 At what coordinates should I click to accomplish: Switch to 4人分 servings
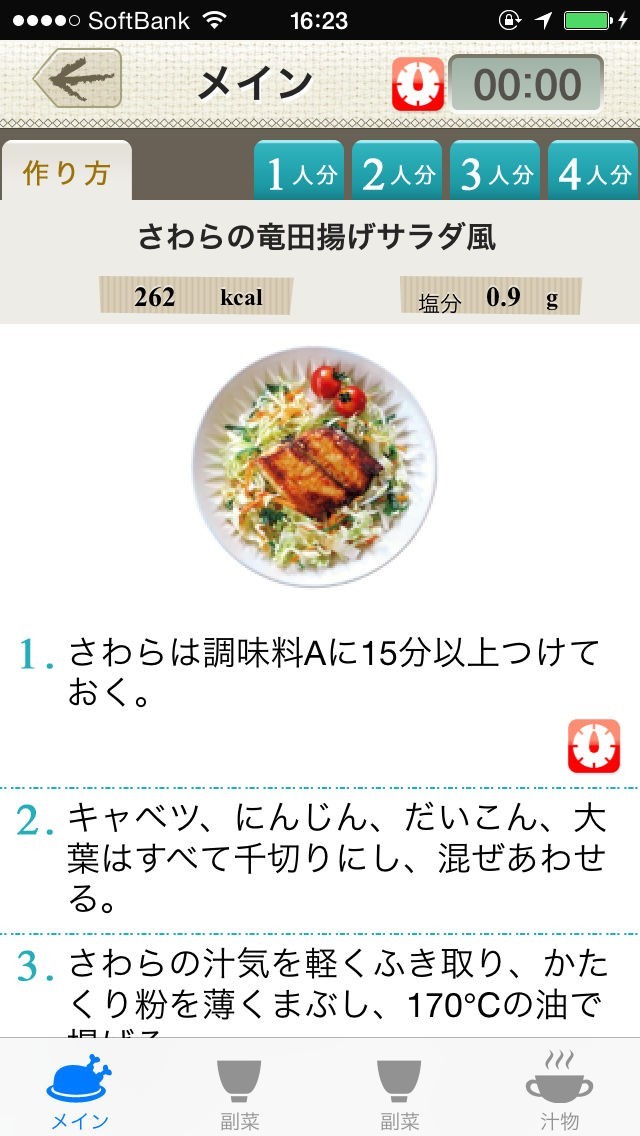tap(594, 171)
